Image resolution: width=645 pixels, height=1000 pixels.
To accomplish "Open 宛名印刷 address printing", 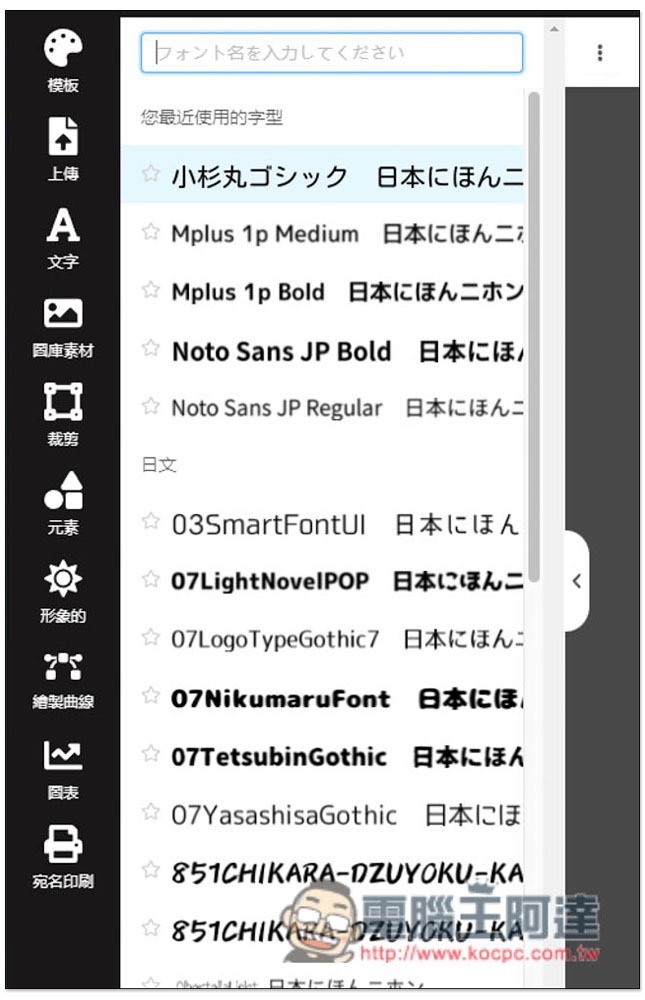I will 62,857.
